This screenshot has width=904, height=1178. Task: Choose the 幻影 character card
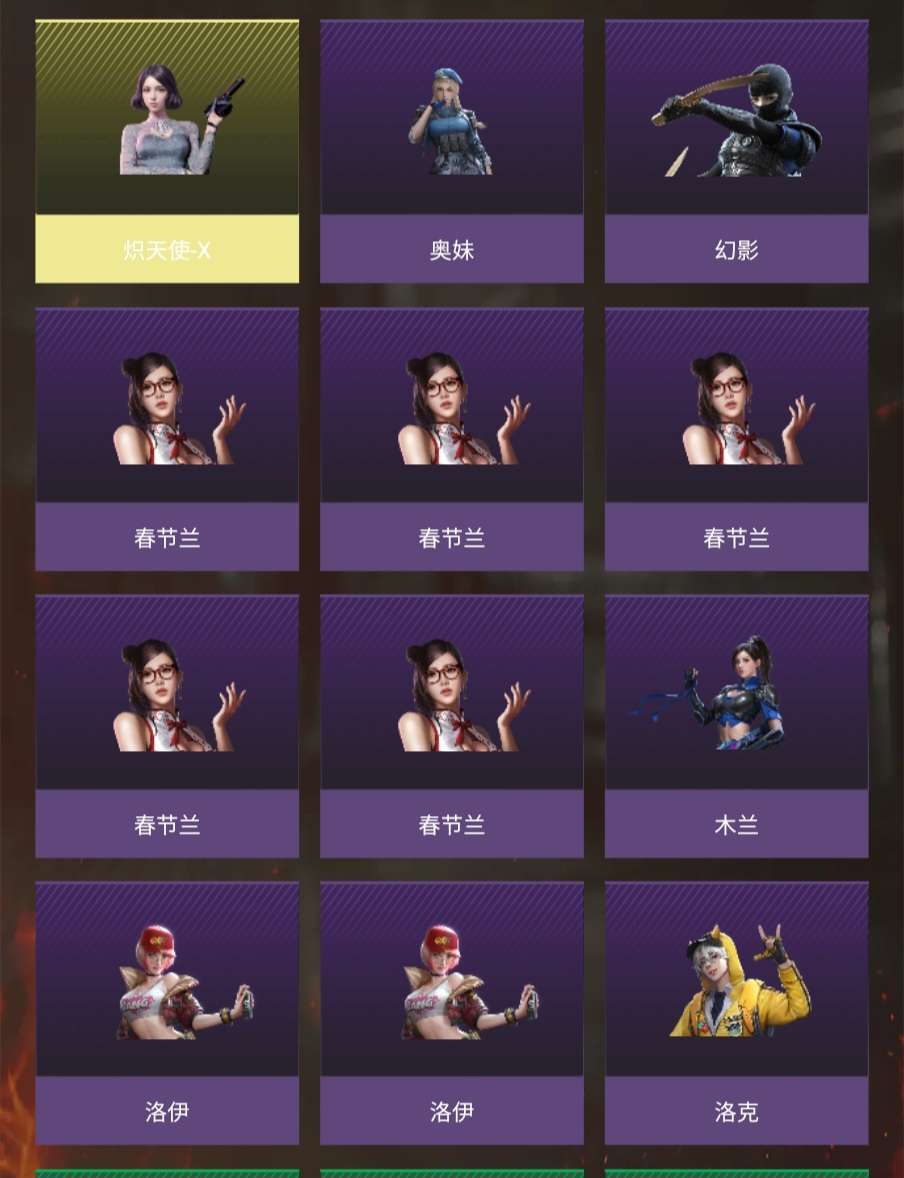point(736,152)
